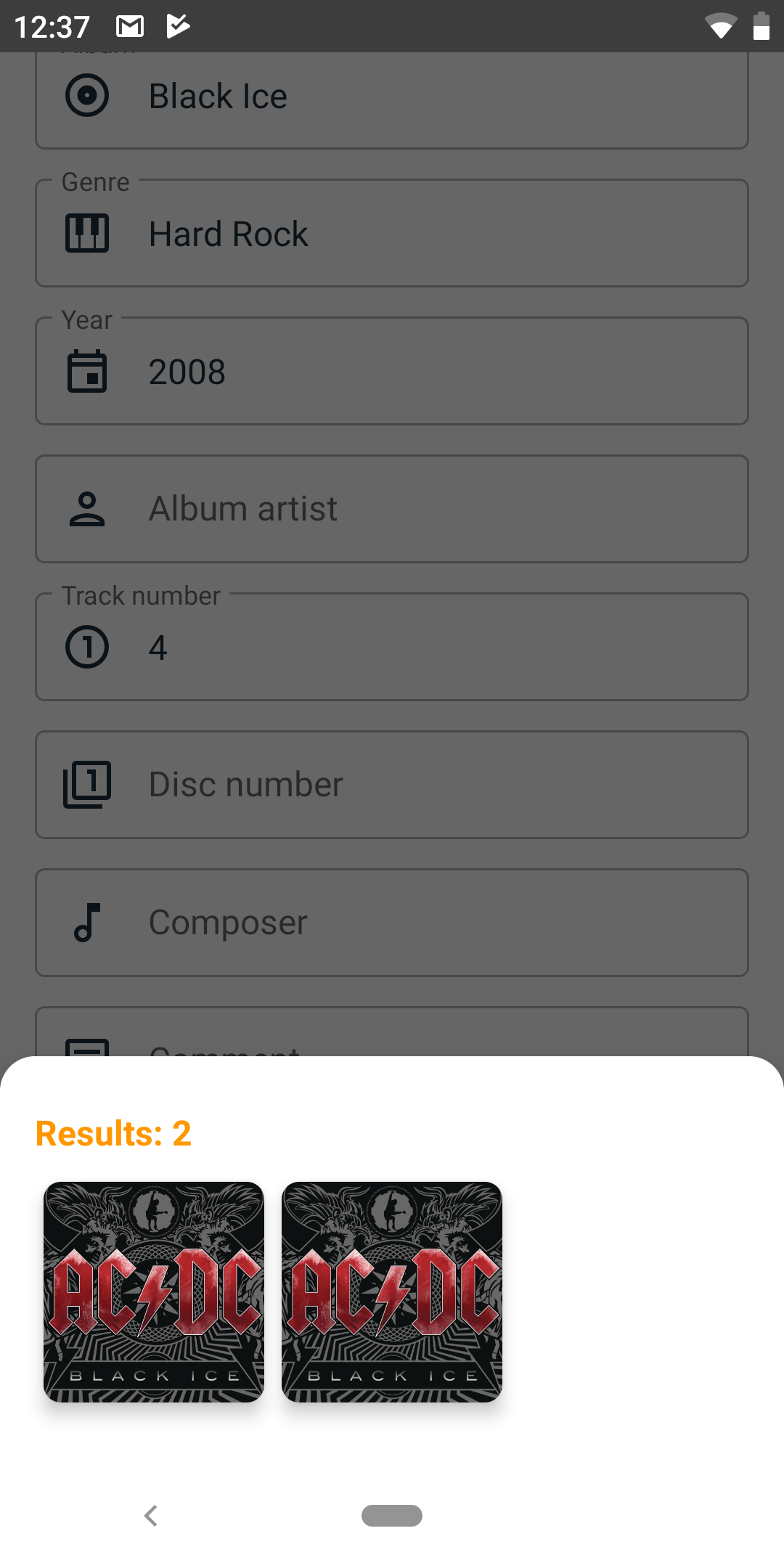Edit the Track number field
The image size is (784, 1568).
(x=392, y=647)
